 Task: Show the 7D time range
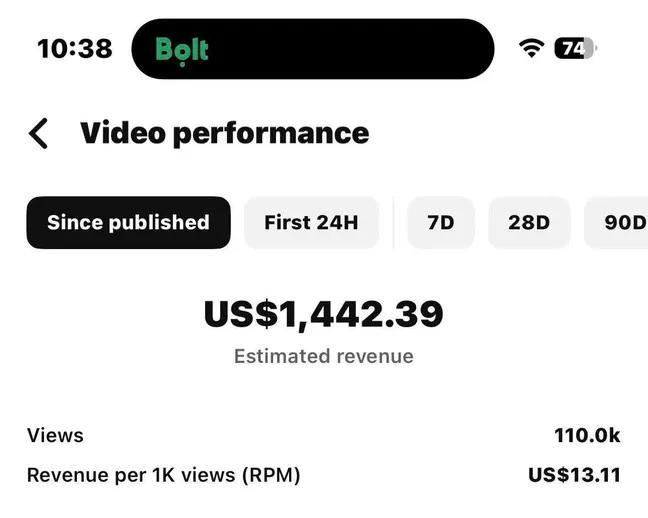point(440,222)
